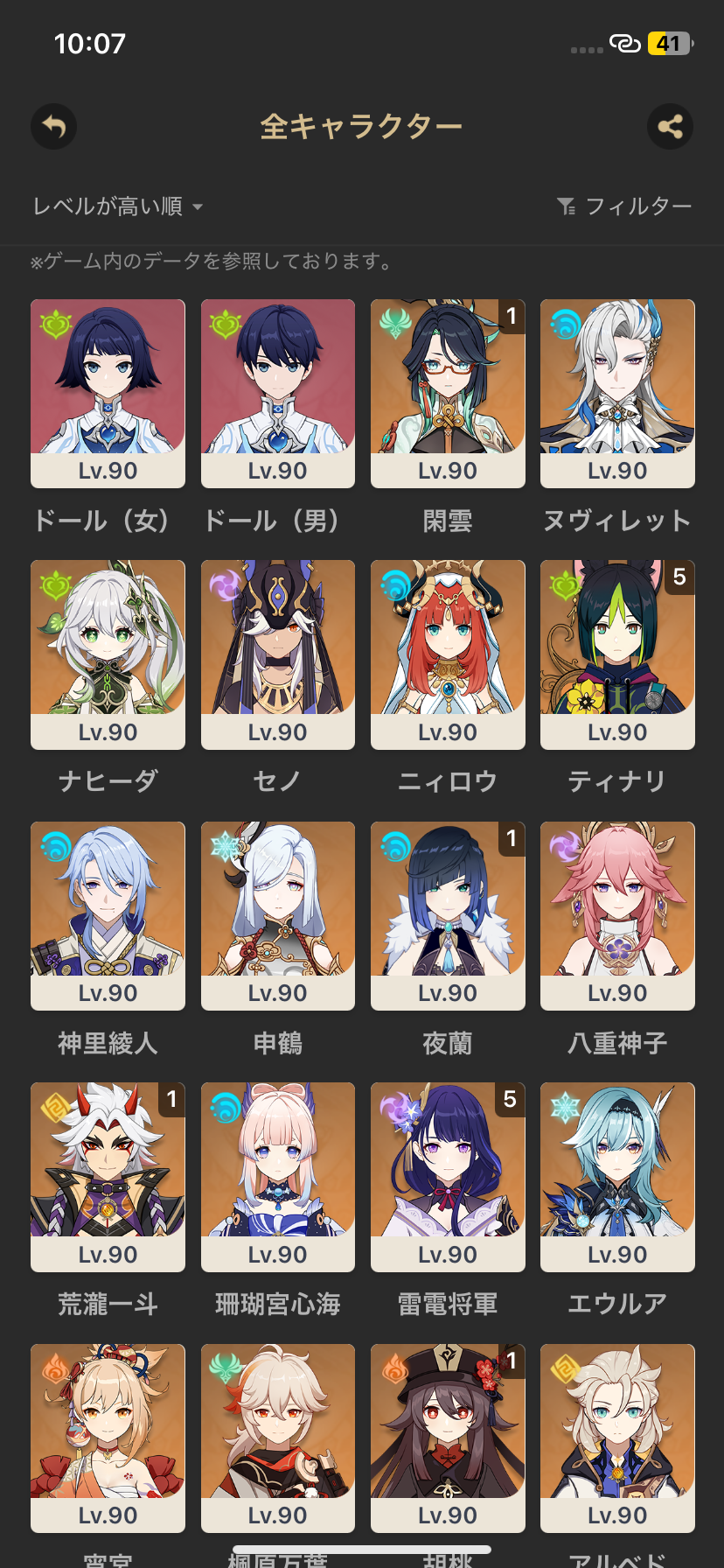This screenshot has width=724, height=1568.
Task: View ニィロウ character details
Action: [448, 654]
